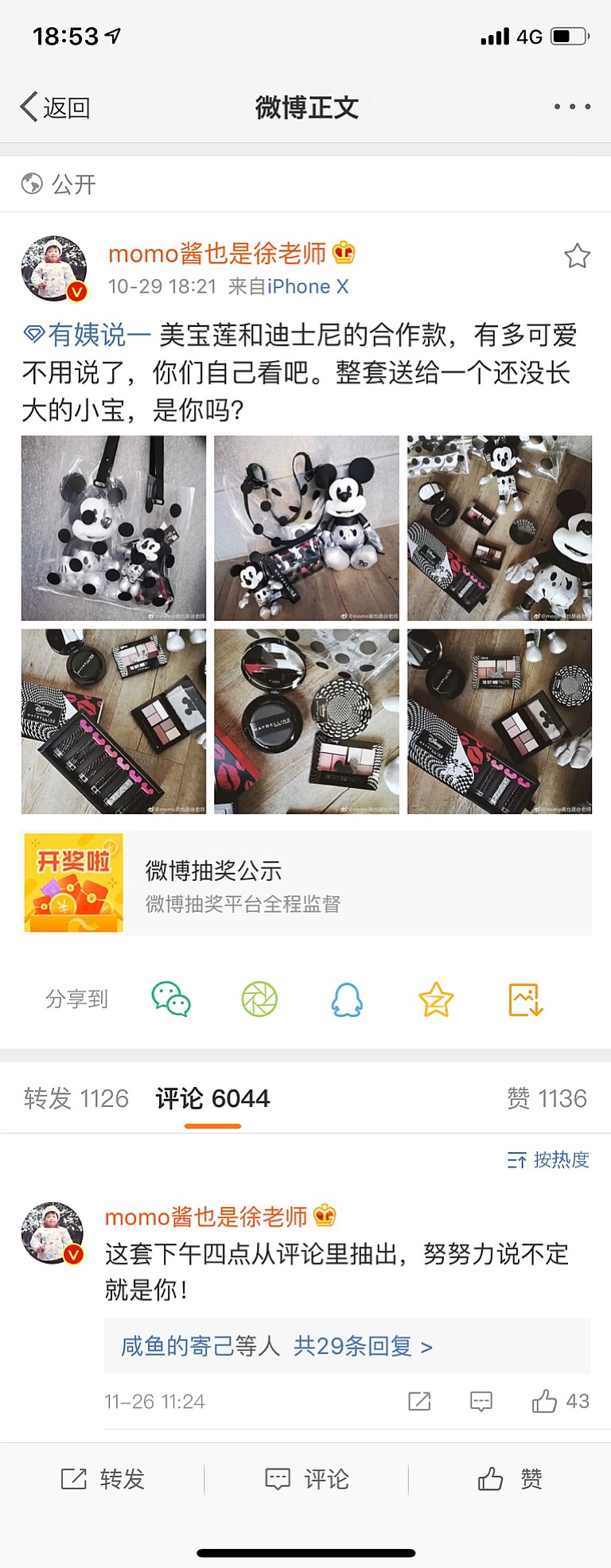Image resolution: width=611 pixels, height=1568 pixels.
Task: Tap 评论 in the bottom bar
Action: 307,1479
